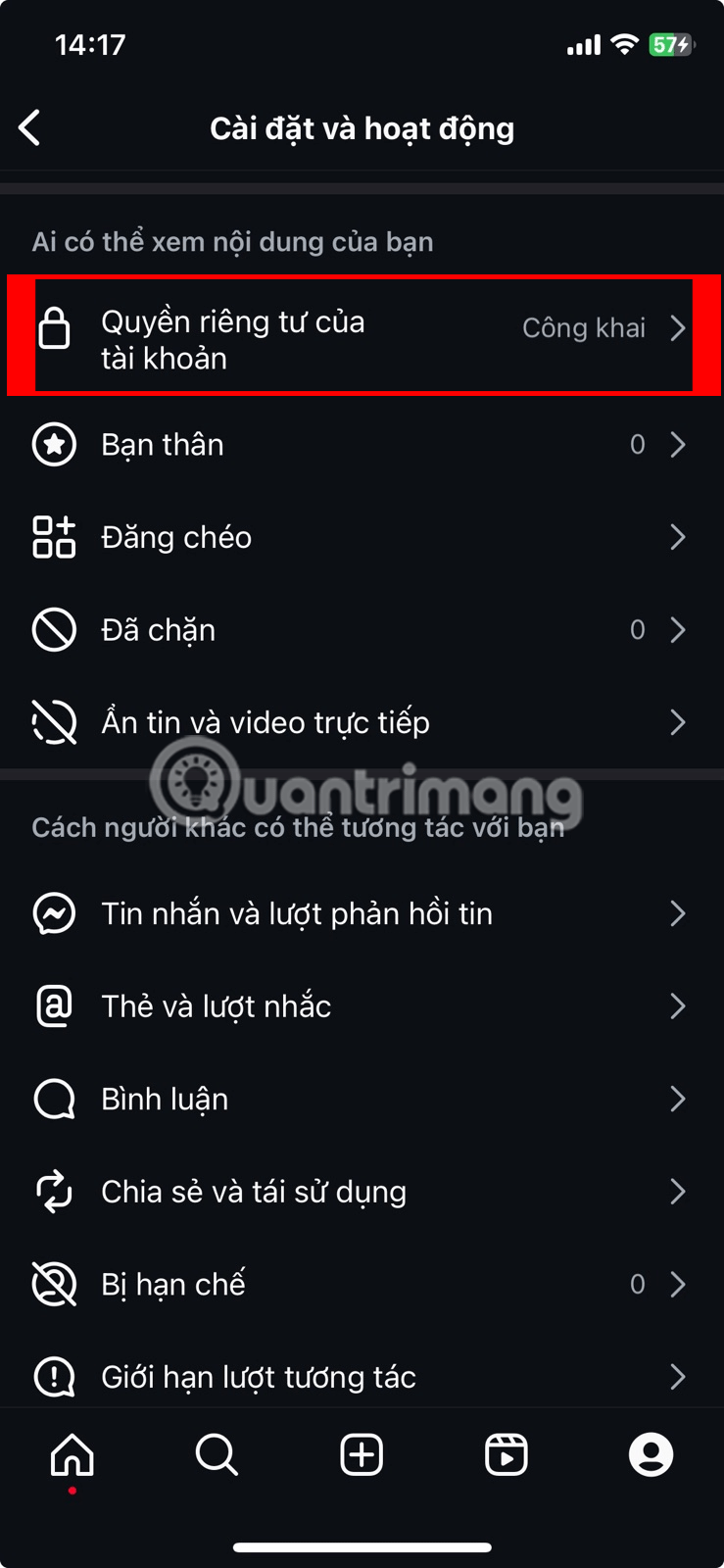
Task: Open the Bạn thân list
Action: tap(362, 445)
